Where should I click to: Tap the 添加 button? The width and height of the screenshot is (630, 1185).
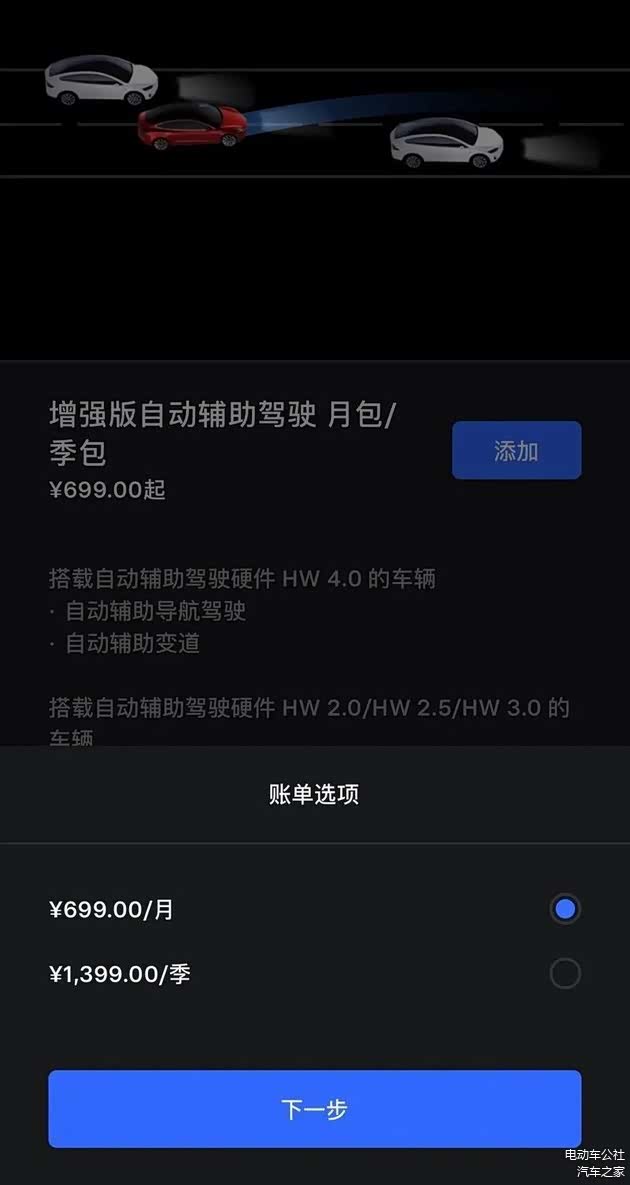(x=516, y=451)
